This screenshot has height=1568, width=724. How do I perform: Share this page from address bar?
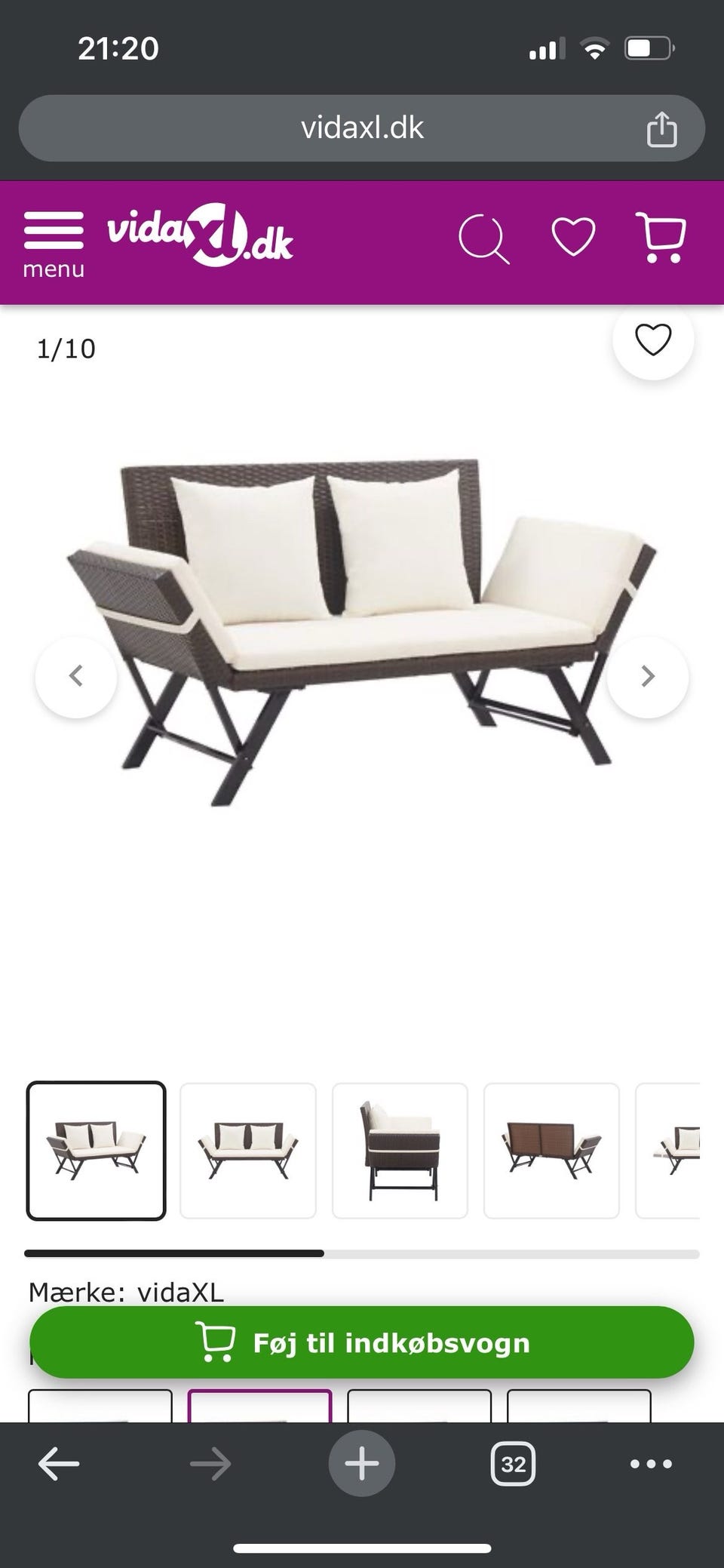[661, 128]
